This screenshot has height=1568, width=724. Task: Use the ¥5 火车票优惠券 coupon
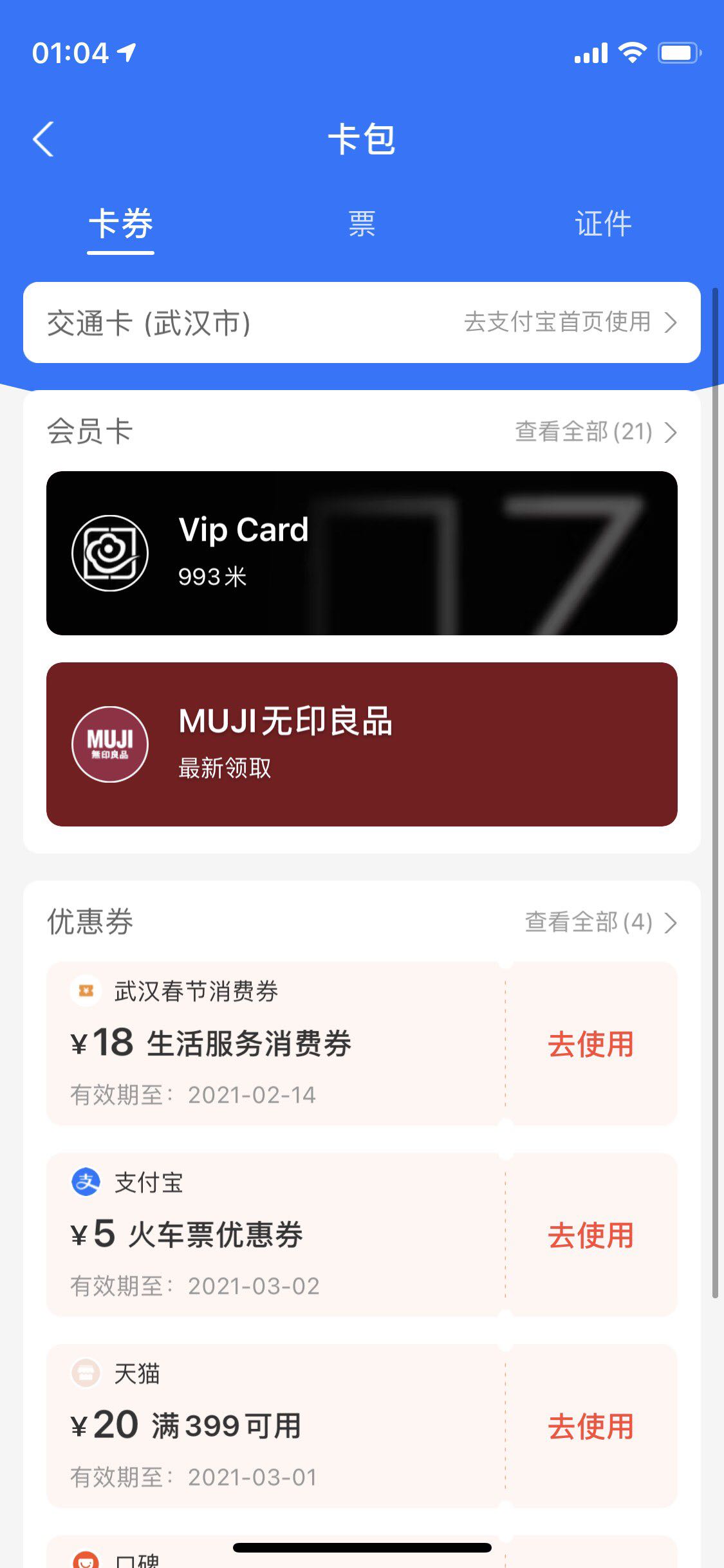click(590, 1235)
